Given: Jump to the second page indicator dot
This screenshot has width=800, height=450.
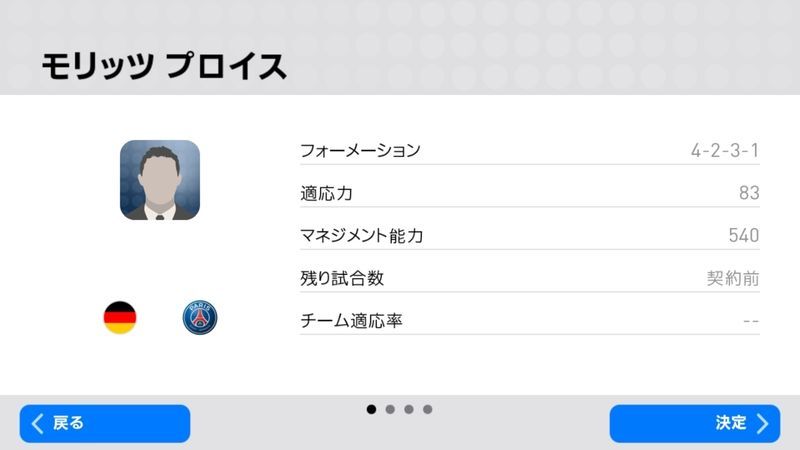Looking at the screenshot, I should pos(390,409).
